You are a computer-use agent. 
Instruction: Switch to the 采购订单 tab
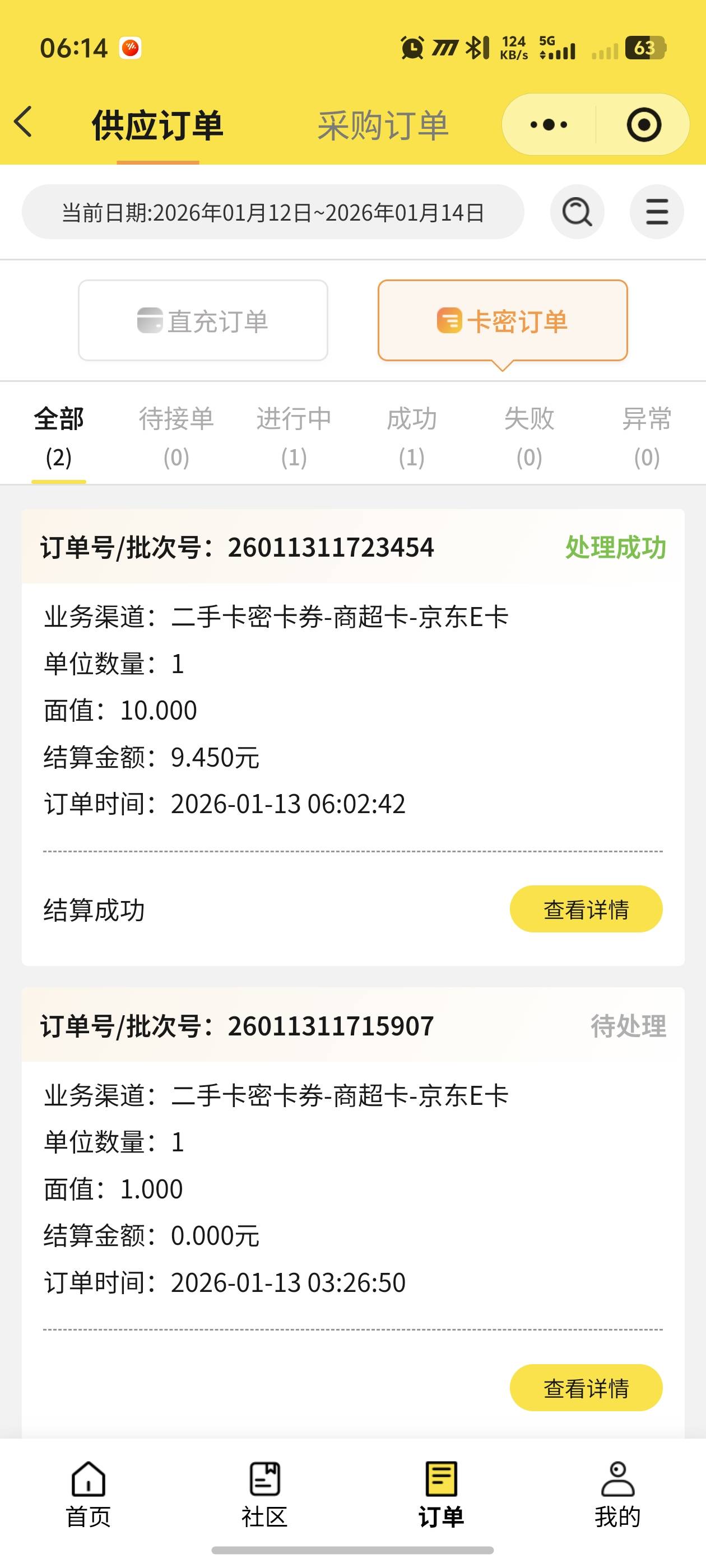(x=383, y=126)
